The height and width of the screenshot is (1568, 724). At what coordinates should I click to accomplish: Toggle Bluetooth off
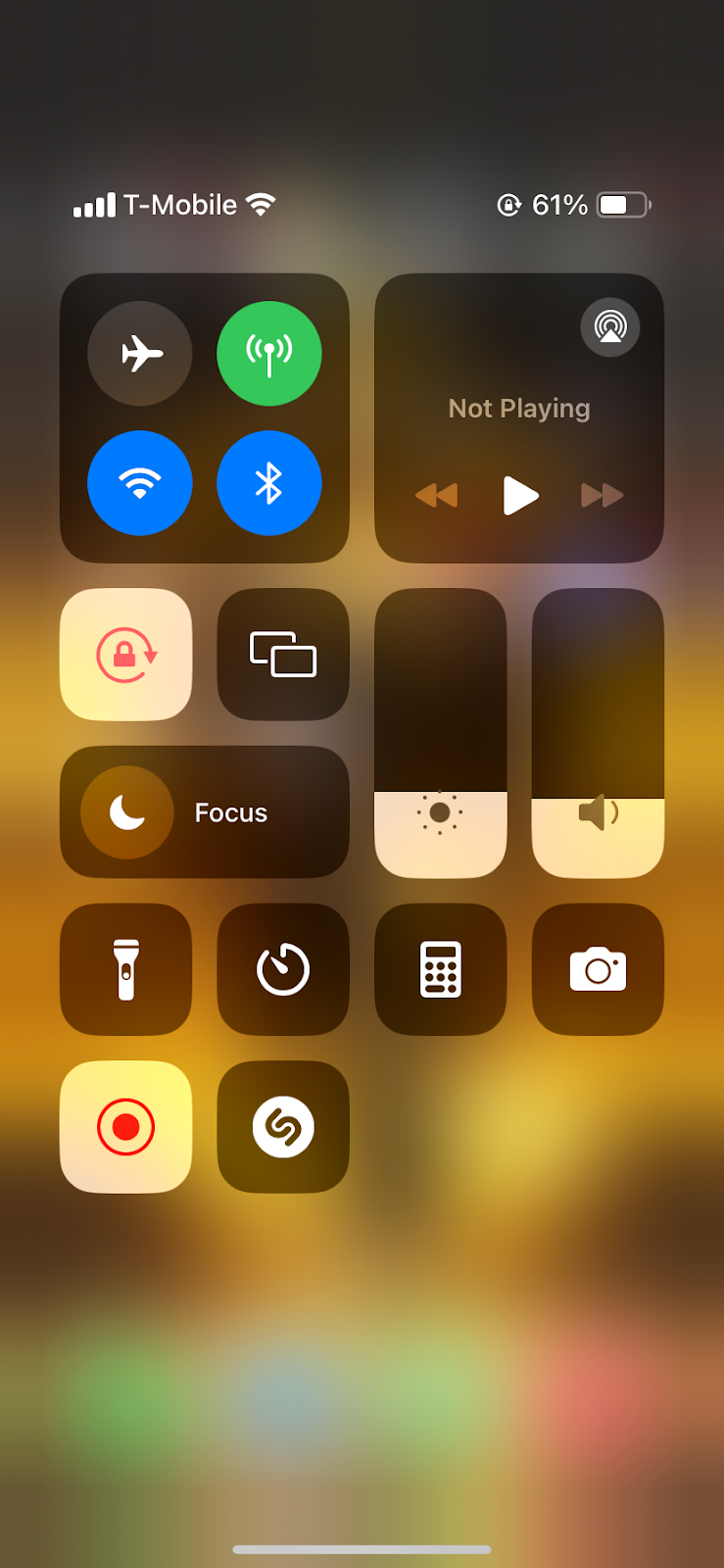269,483
